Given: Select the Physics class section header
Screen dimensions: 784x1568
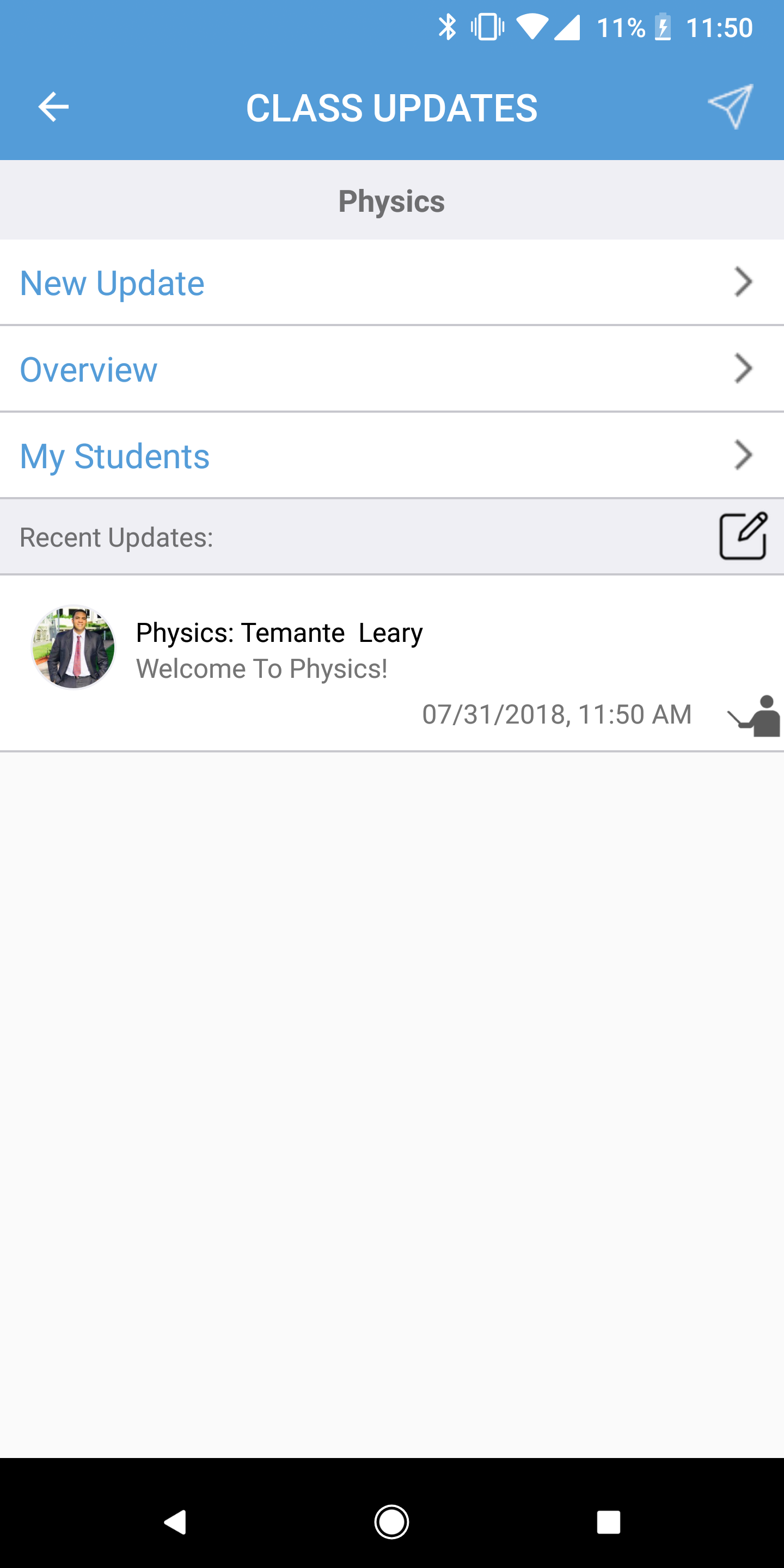Looking at the screenshot, I should [391, 200].
